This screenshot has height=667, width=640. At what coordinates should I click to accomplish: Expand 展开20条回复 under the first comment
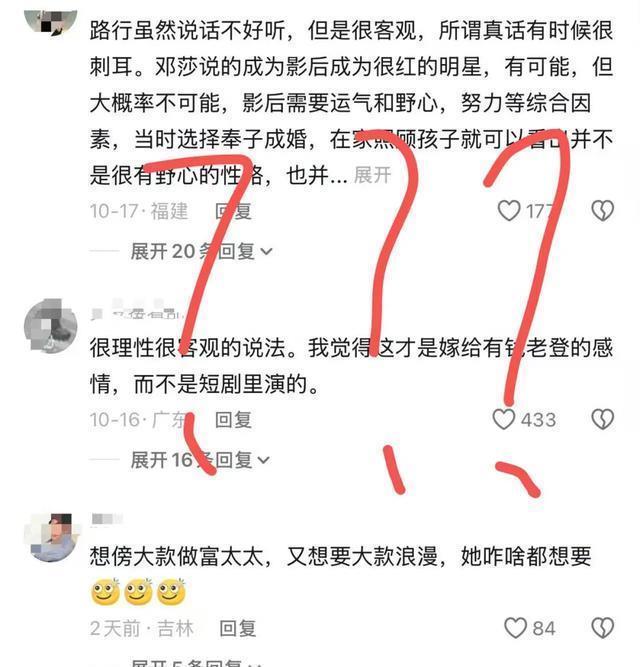(x=201, y=251)
